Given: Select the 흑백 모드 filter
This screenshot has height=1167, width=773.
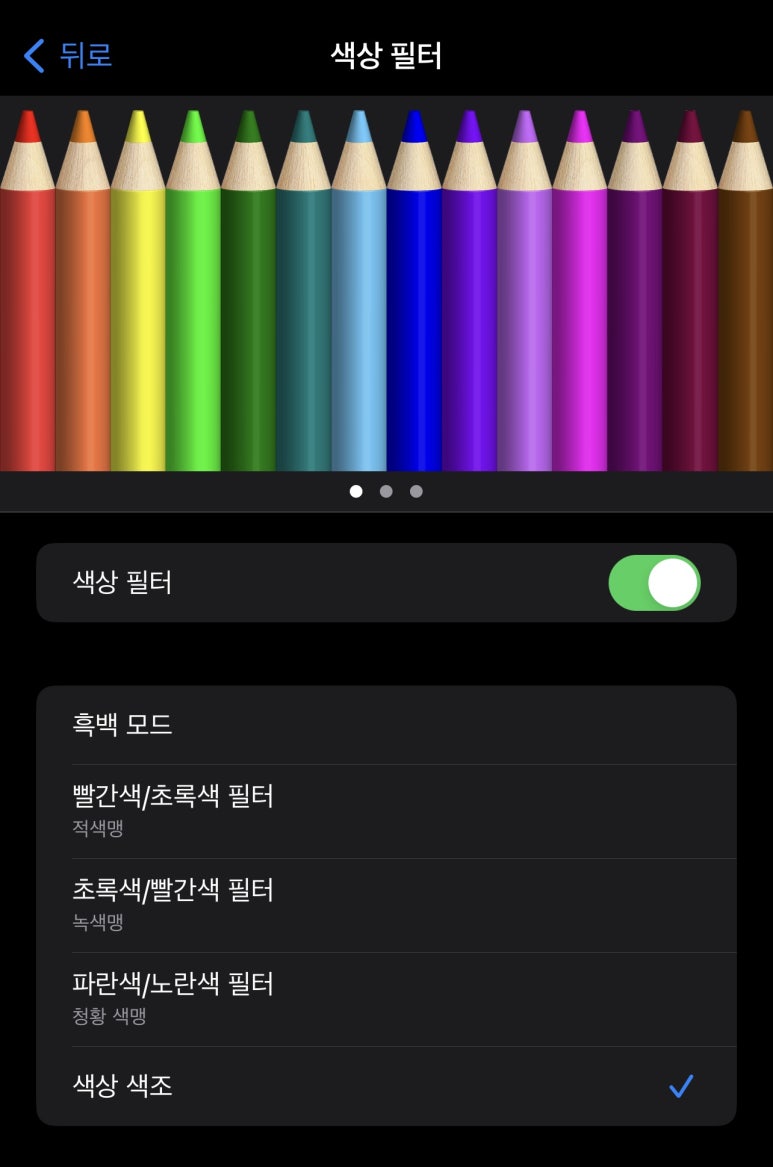Looking at the screenshot, I should click(386, 725).
